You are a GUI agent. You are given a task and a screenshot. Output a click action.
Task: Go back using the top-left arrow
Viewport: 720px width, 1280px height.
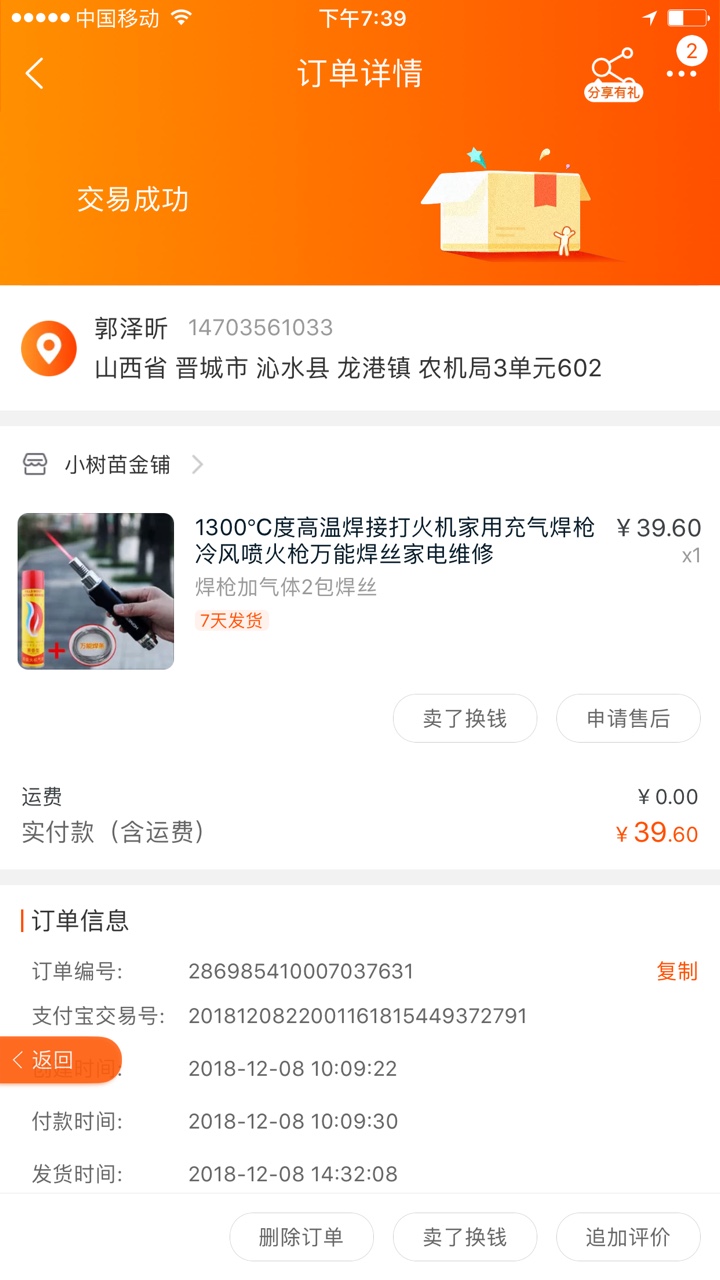(35, 73)
